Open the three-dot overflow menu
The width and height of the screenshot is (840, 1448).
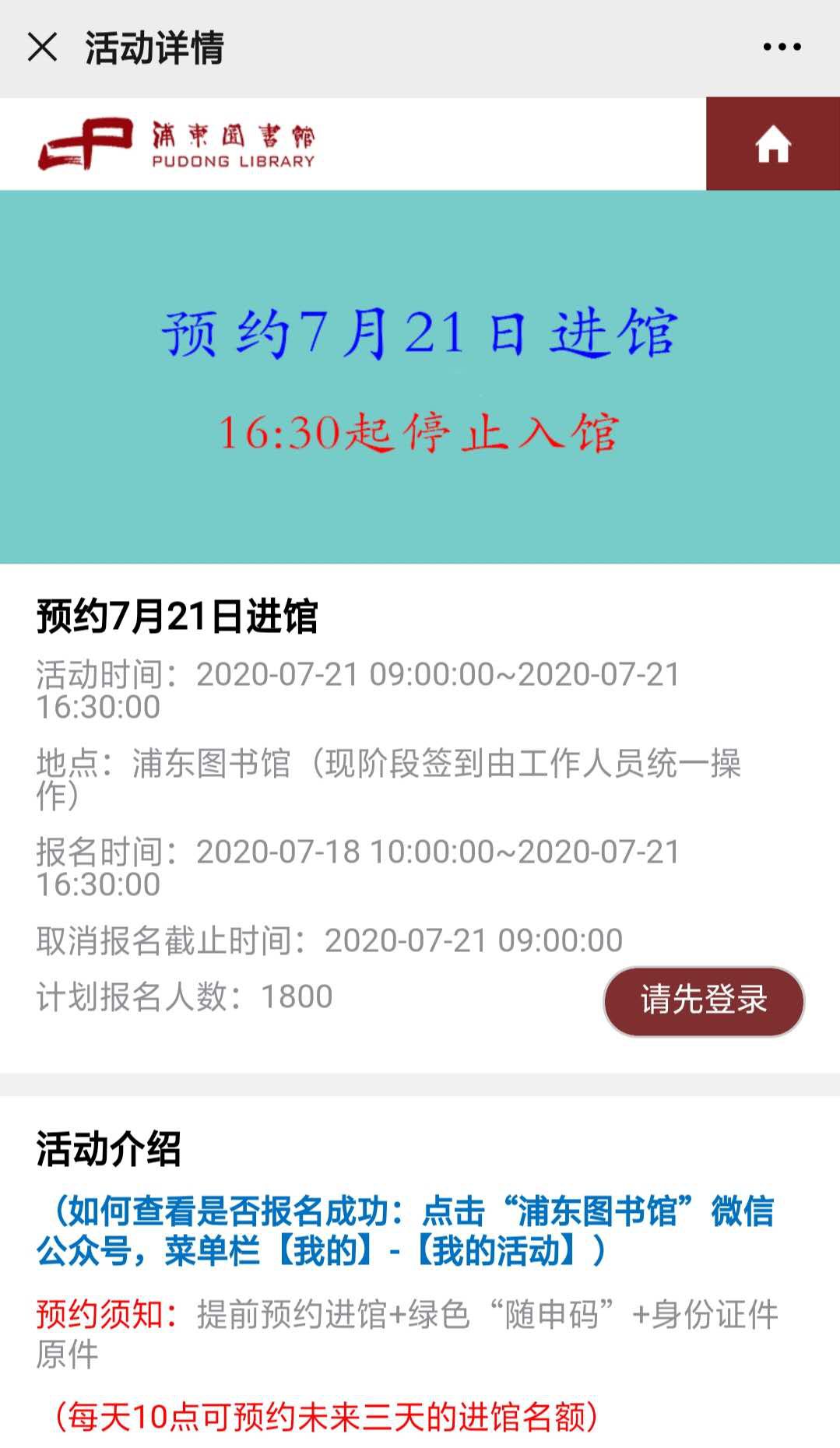pos(782,47)
